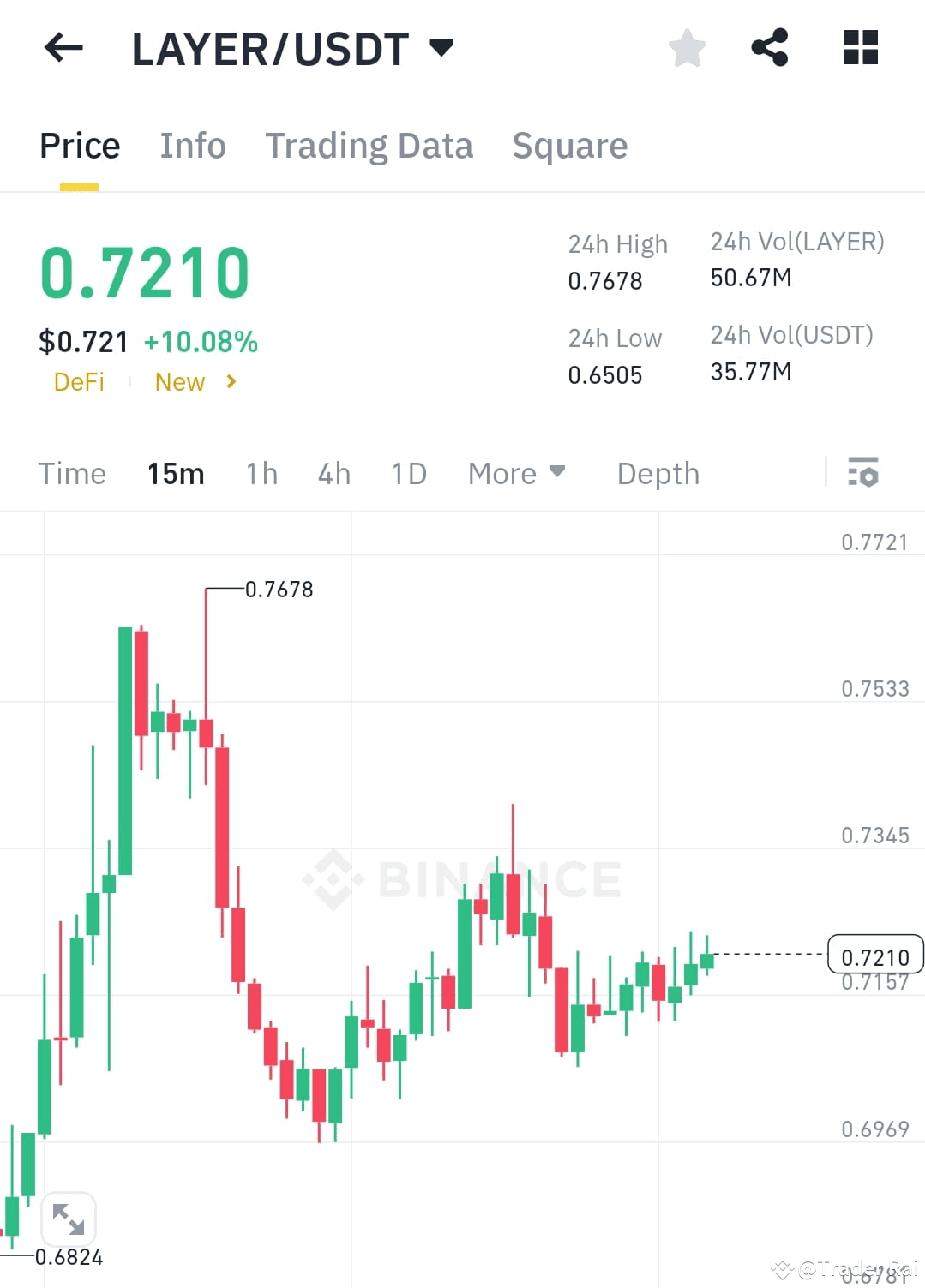Tap the New tag link
The width and height of the screenshot is (925, 1288).
(x=179, y=382)
